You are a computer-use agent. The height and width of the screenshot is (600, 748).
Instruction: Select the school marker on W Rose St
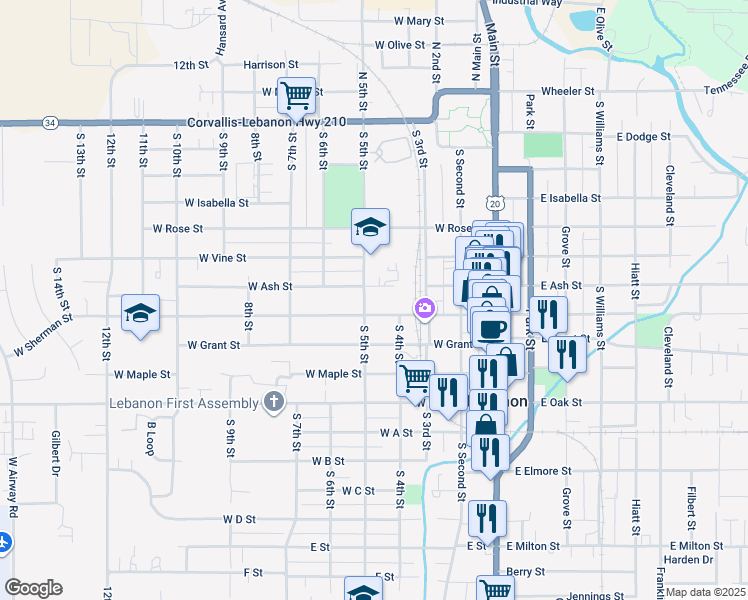pos(370,228)
